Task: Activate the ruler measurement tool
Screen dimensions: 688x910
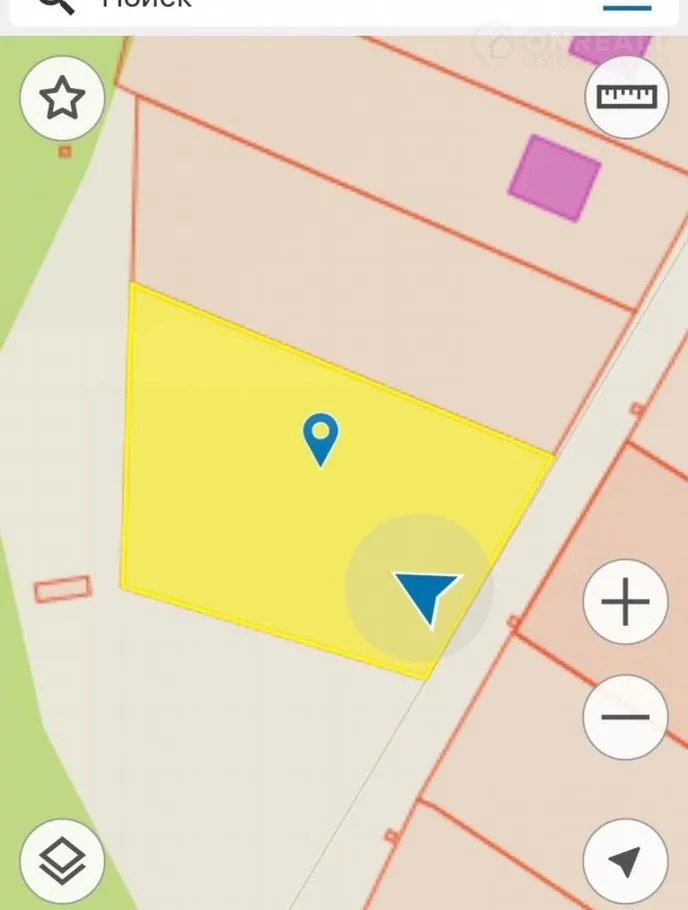Action: [x=626, y=97]
